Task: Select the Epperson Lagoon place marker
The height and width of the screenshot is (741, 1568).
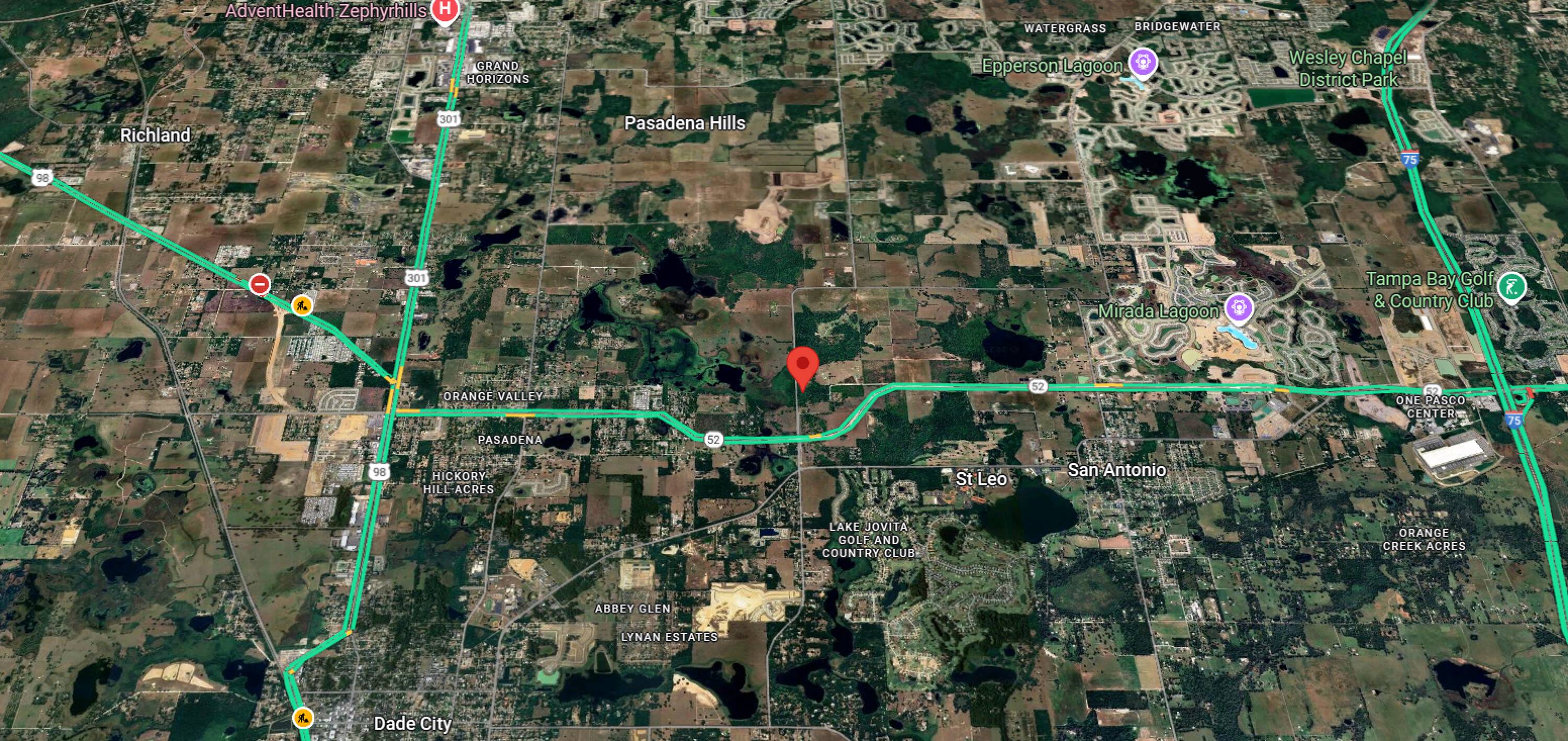Action: (x=1143, y=63)
